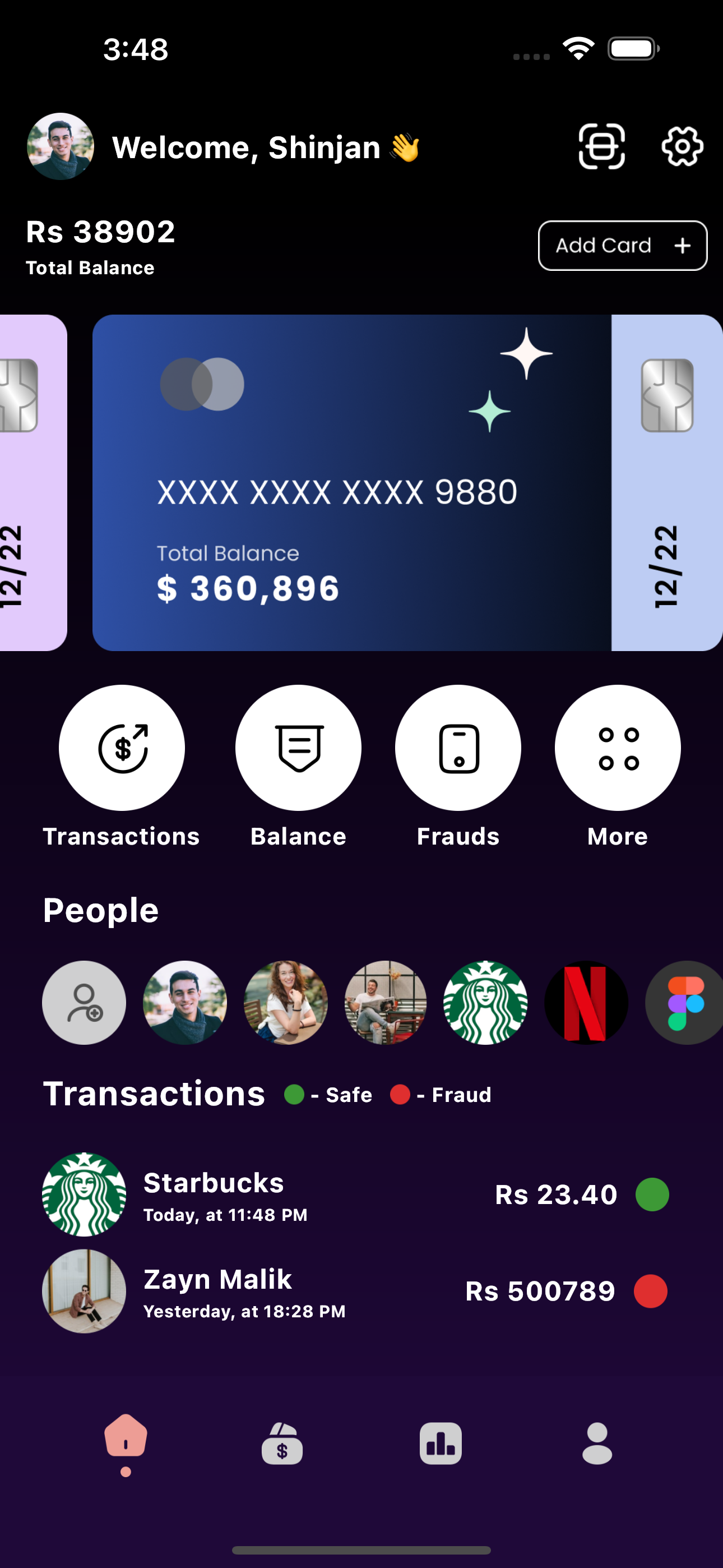Select Starbucks in the People row
The image size is (723, 1568).
point(486,1002)
